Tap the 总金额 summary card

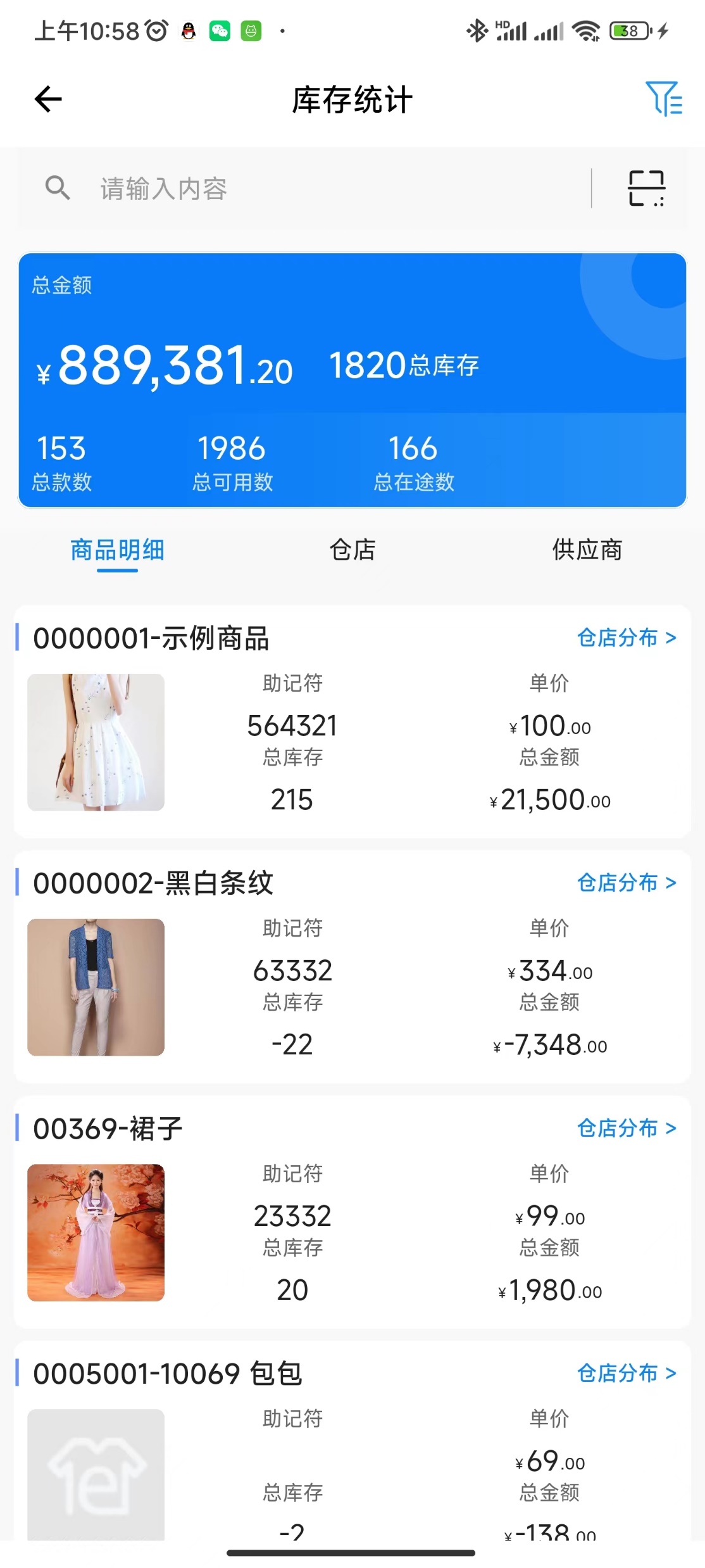[x=352, y=377]
